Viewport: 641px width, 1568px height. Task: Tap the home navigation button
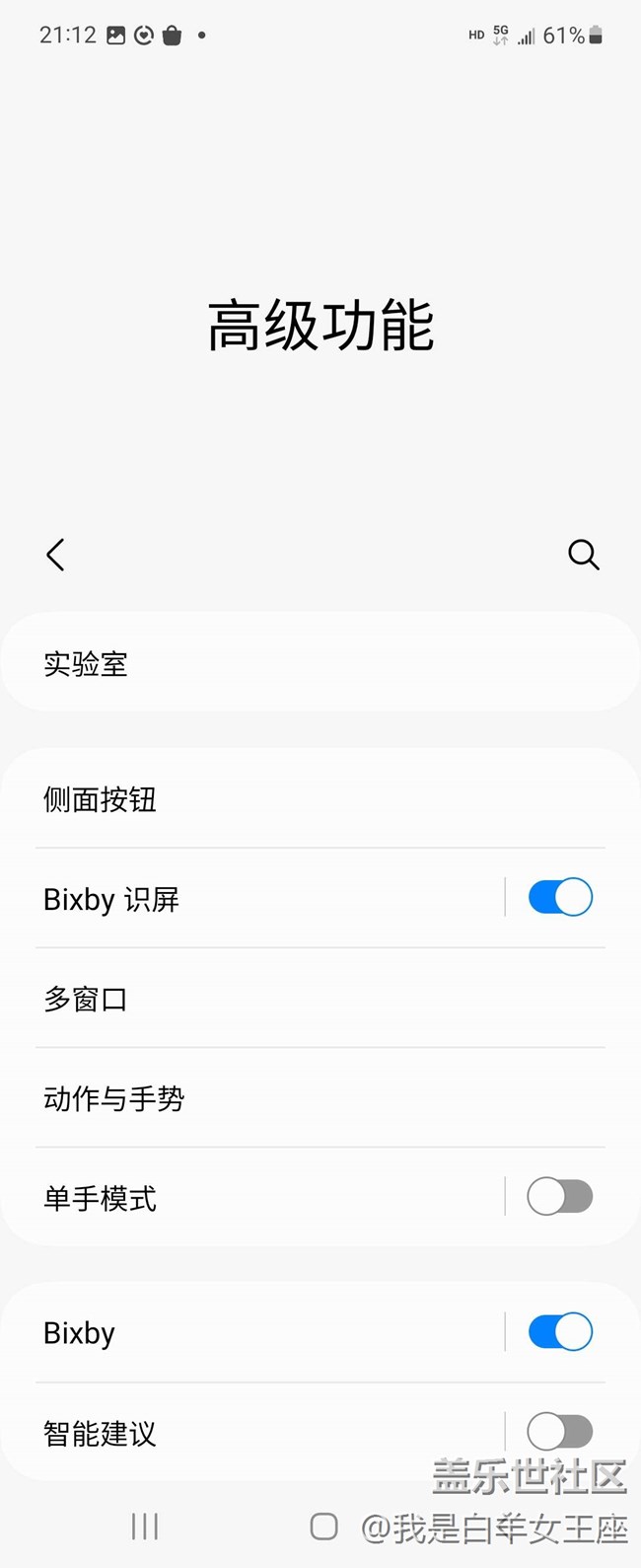[323, 1527]
